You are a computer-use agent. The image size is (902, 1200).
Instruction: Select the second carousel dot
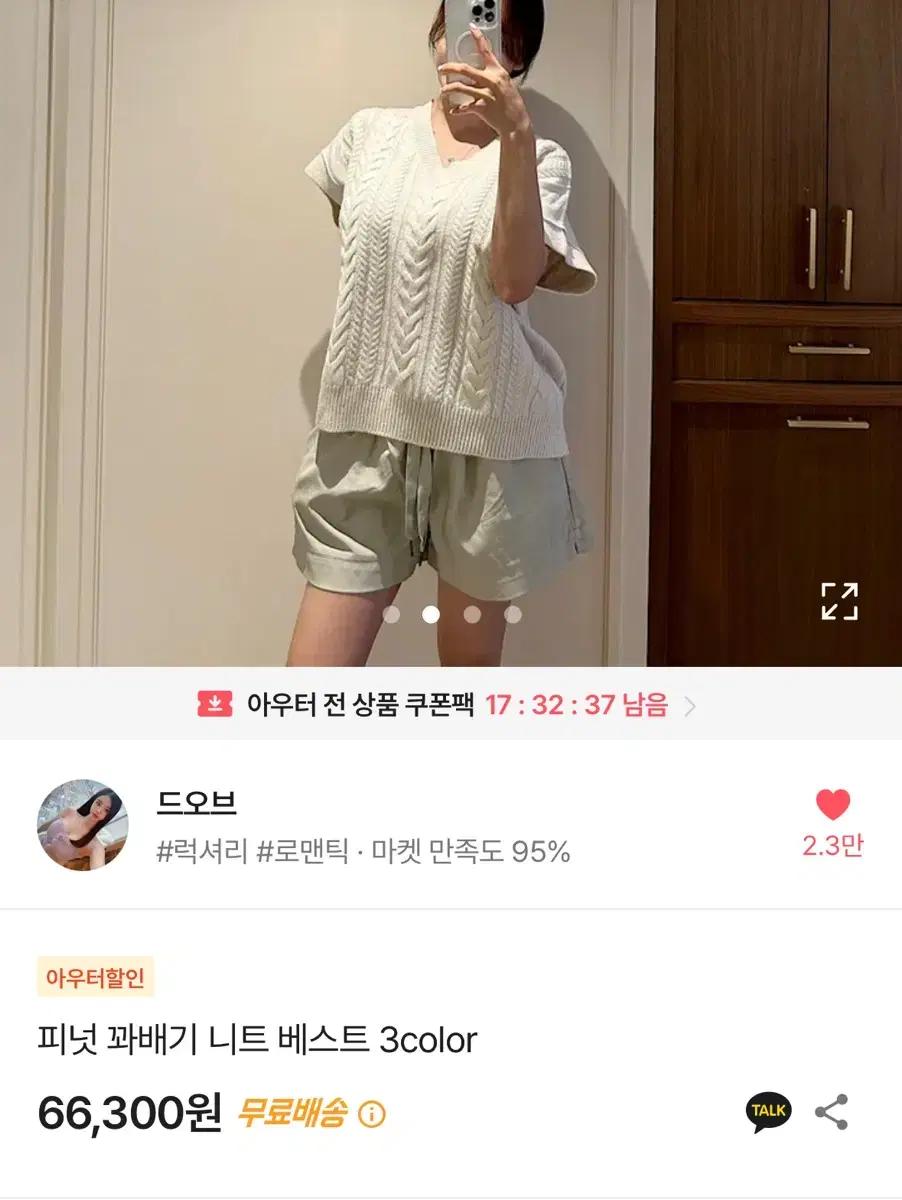431,615
